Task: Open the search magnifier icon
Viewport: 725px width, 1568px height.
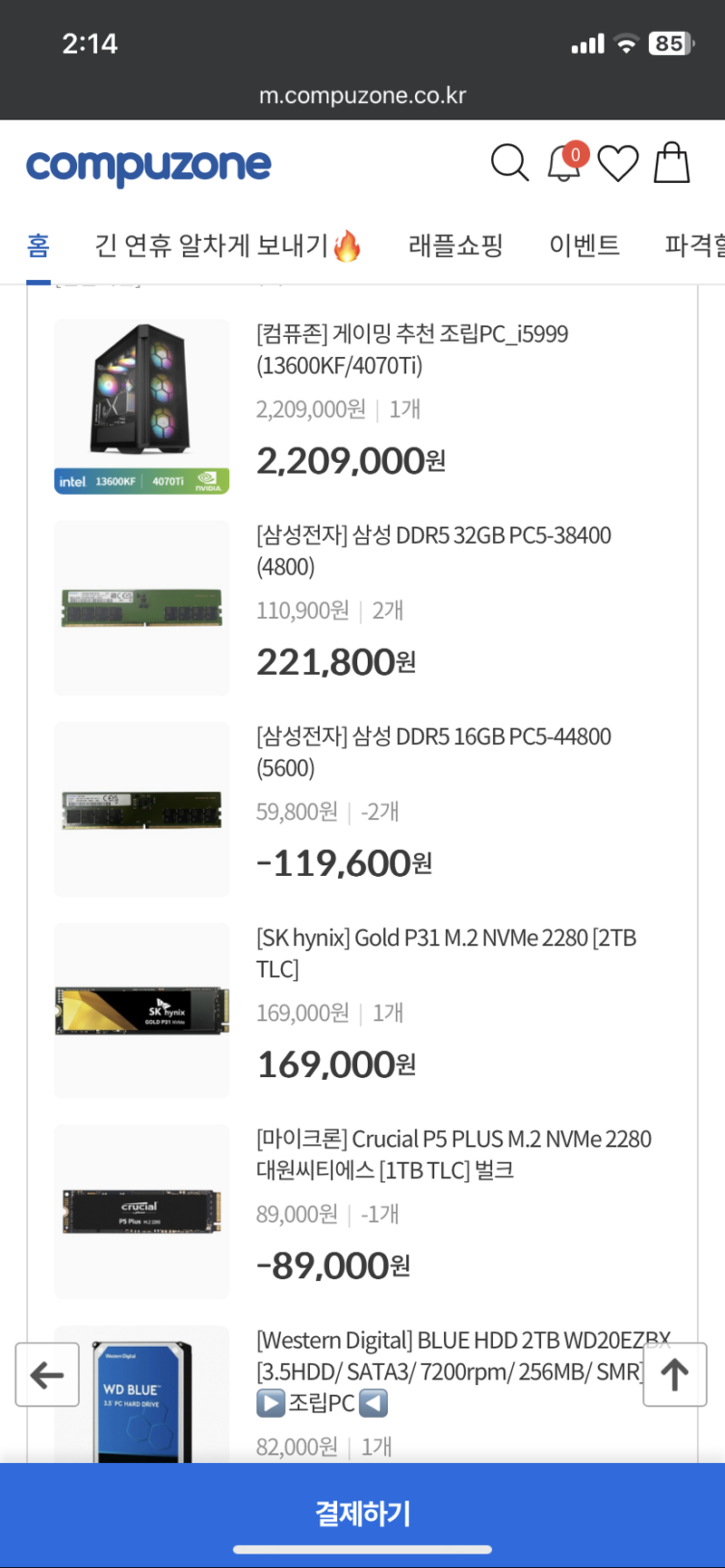Action: (509, 164)
